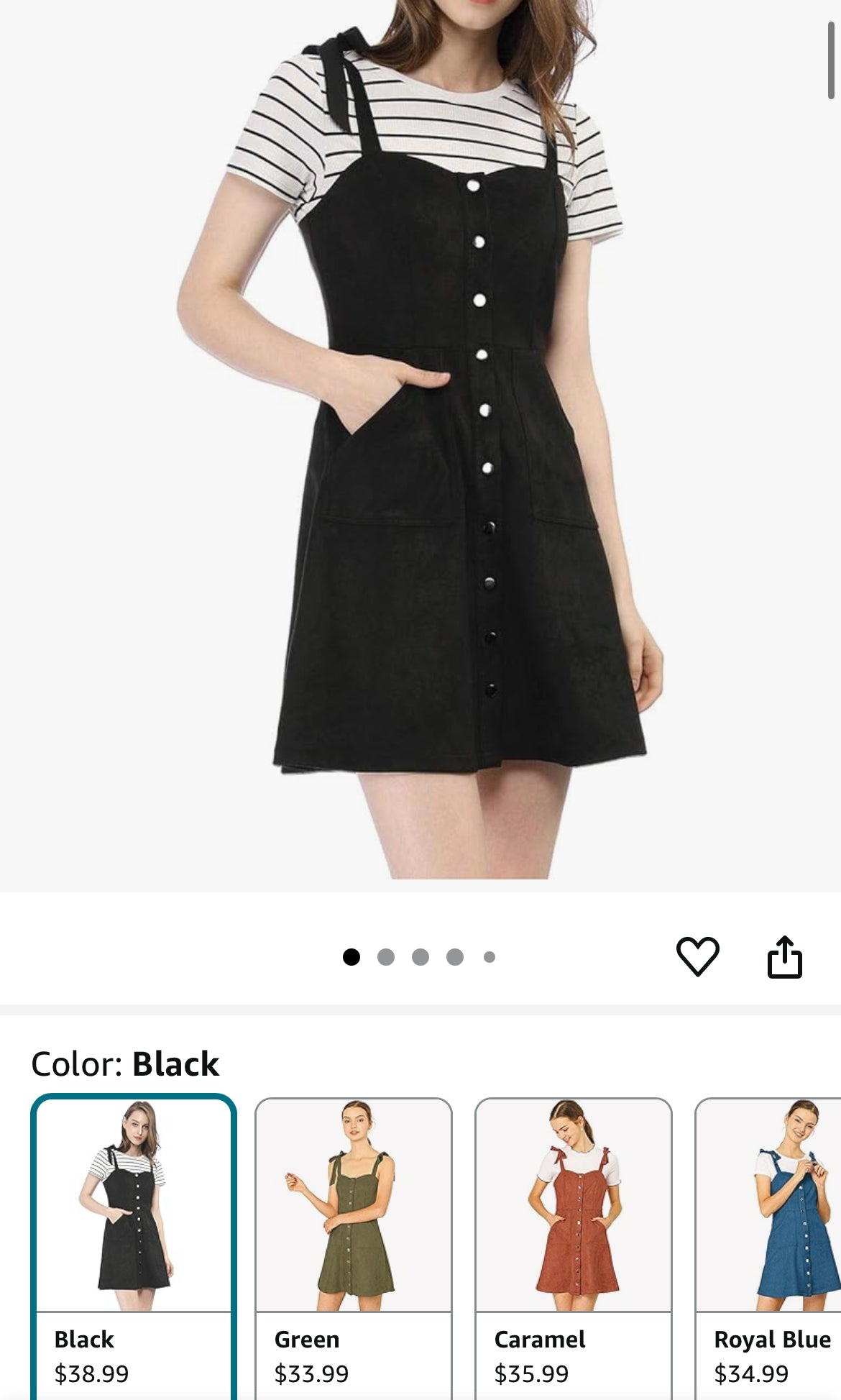Open the main product image full screen
This screenshot has width=841, height=1400.
point(420,446)
